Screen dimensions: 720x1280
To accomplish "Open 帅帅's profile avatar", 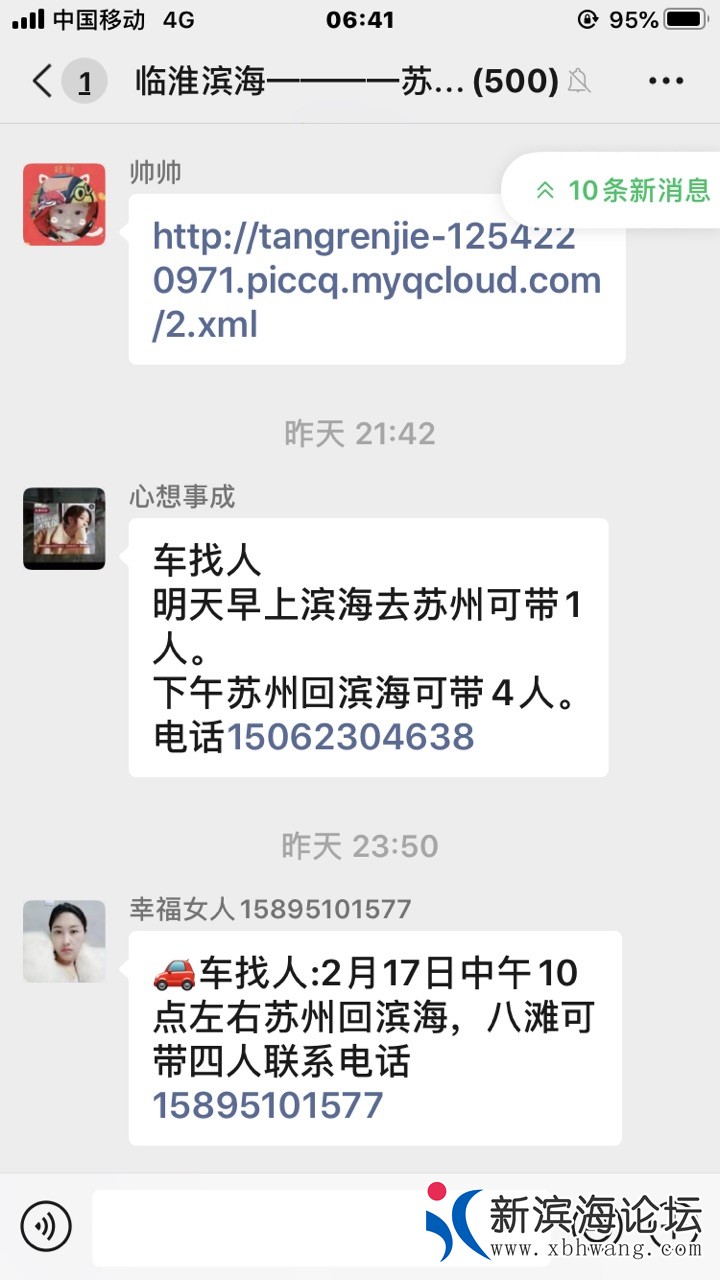I will (64, 205).
